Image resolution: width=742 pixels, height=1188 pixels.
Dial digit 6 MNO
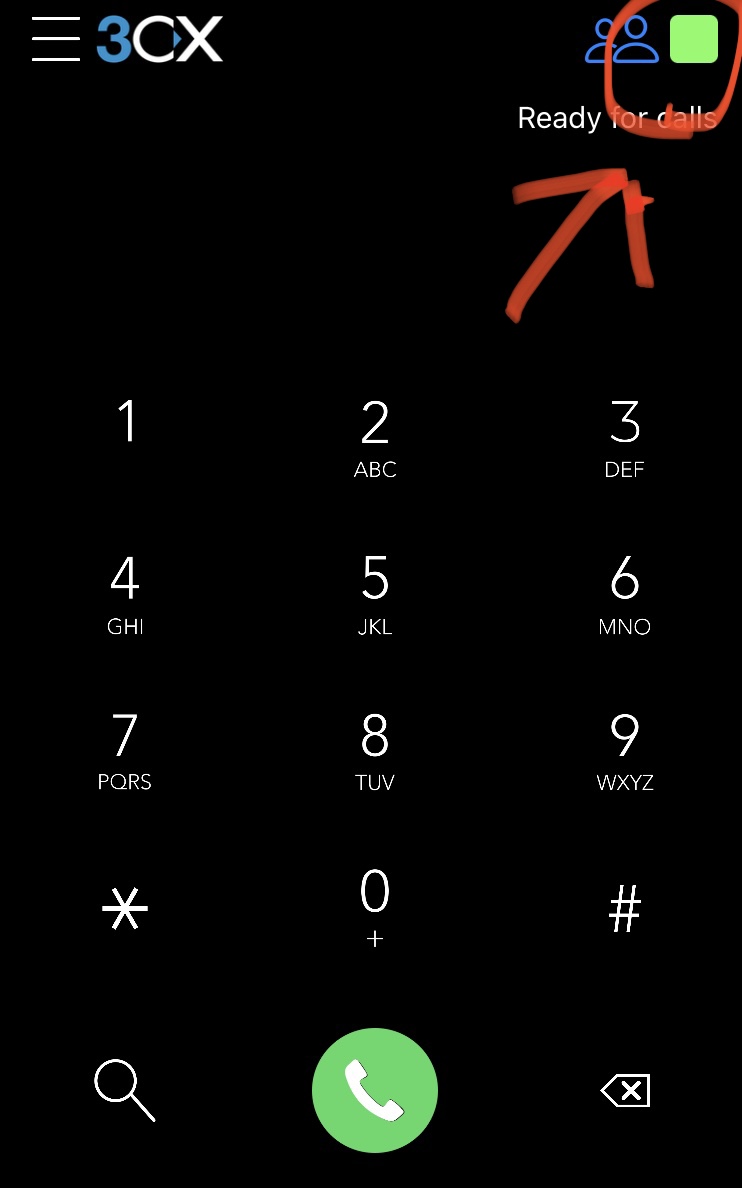coord(625,594)
